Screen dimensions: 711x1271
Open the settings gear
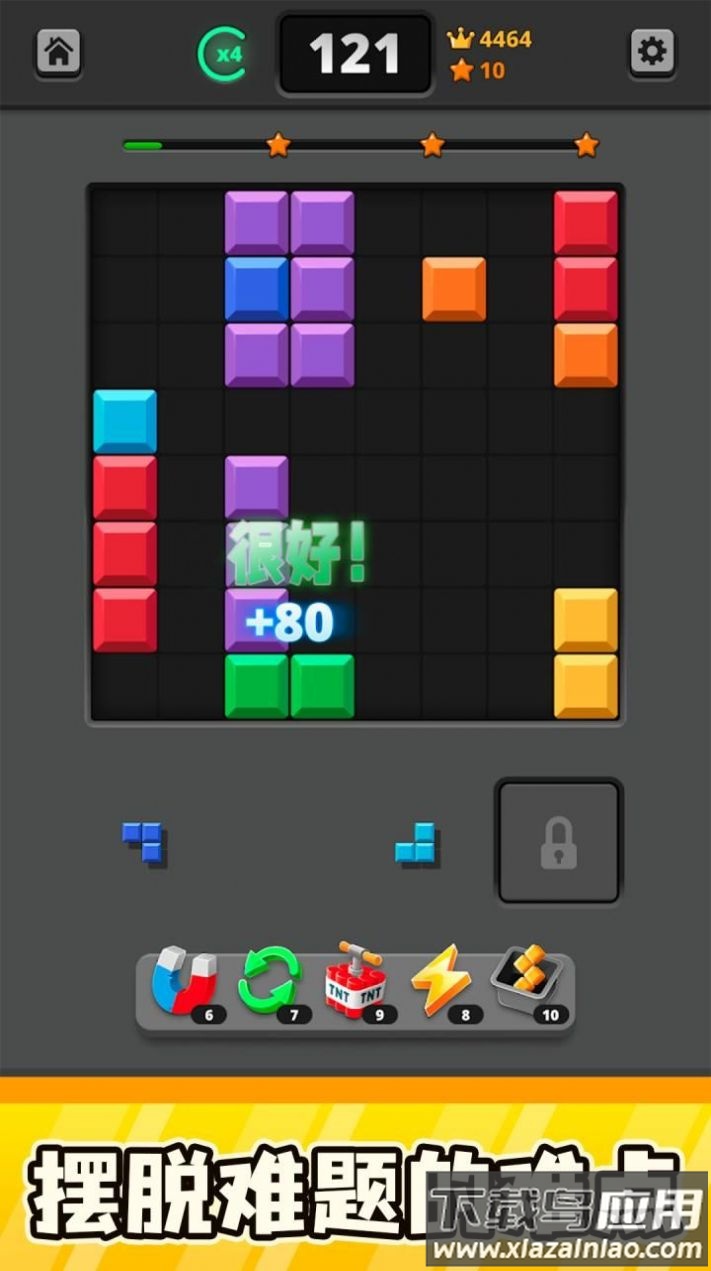point(652,51)
